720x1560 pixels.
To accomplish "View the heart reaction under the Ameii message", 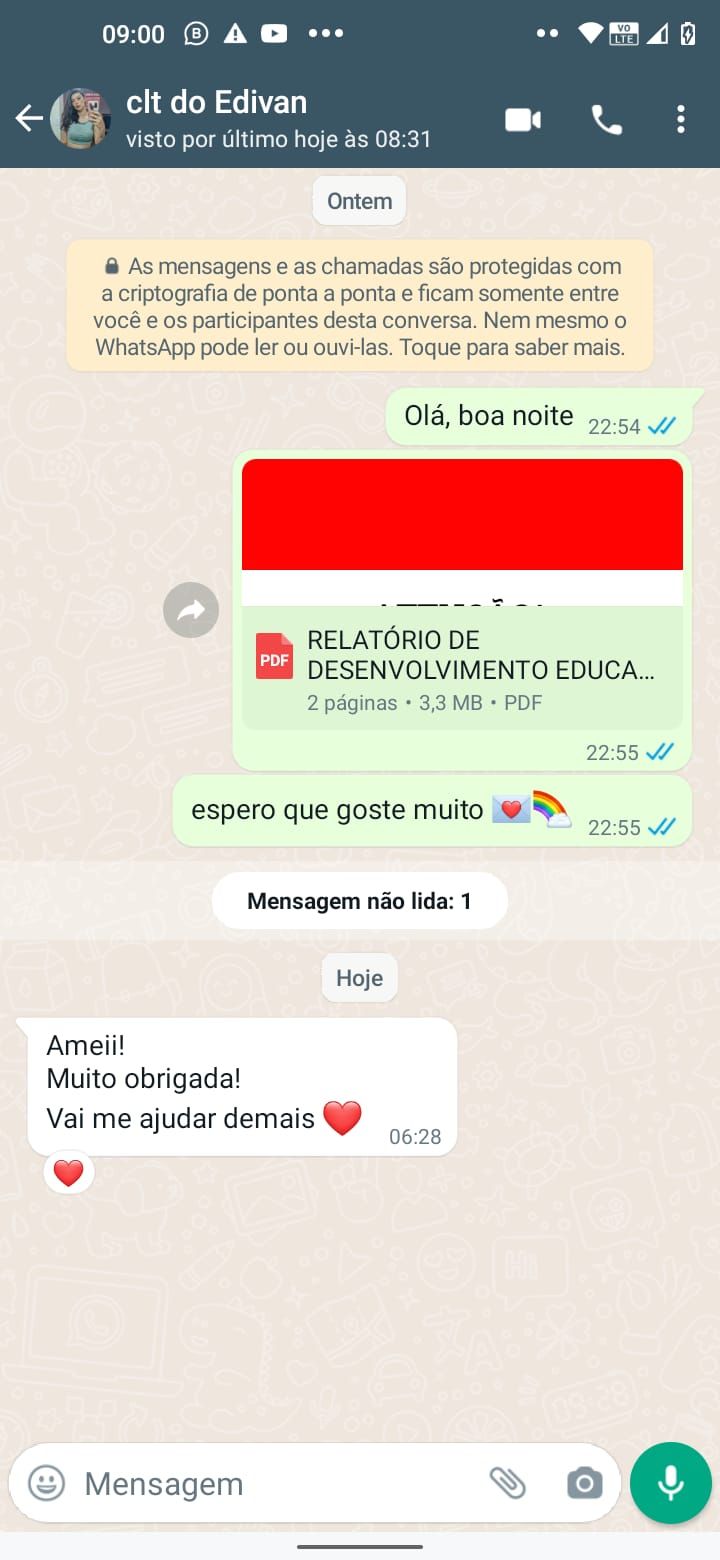I will click(68, 1173).
